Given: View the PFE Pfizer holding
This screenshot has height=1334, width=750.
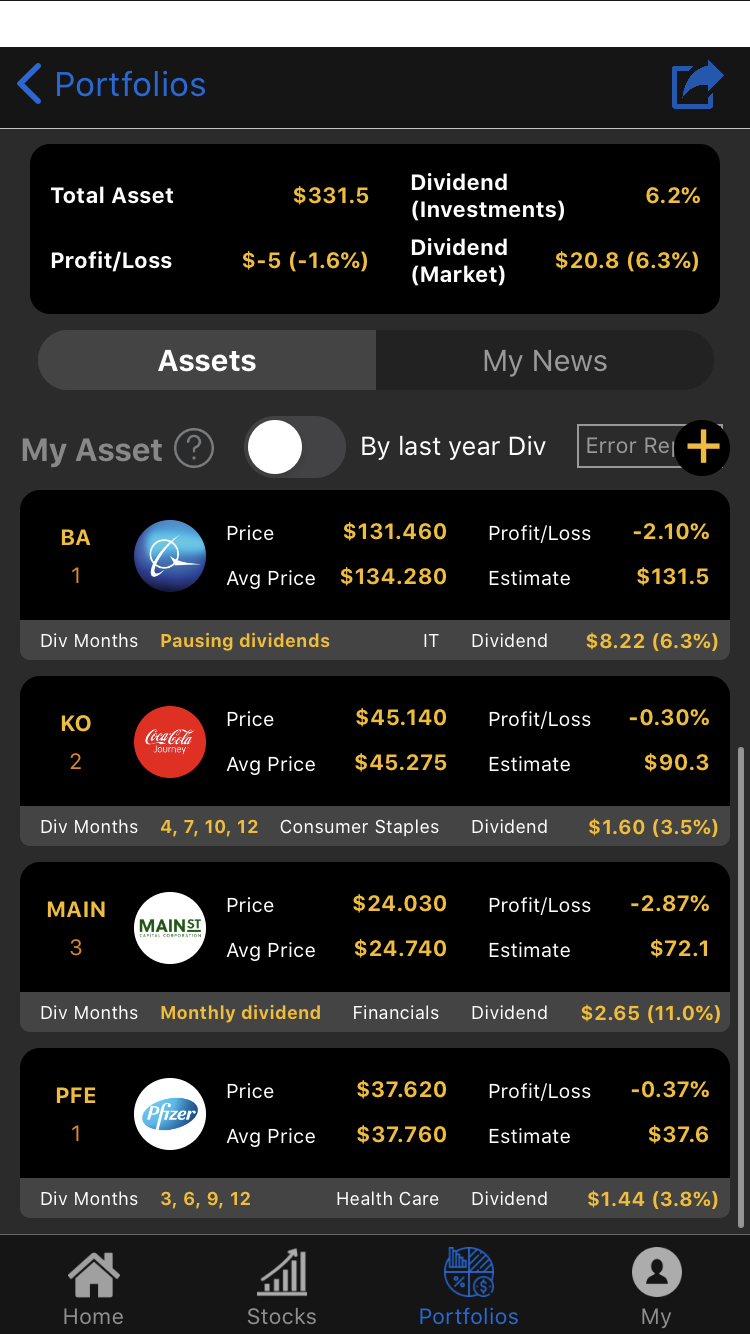Looking at the screenshot, I should [x=375, y=1114].
